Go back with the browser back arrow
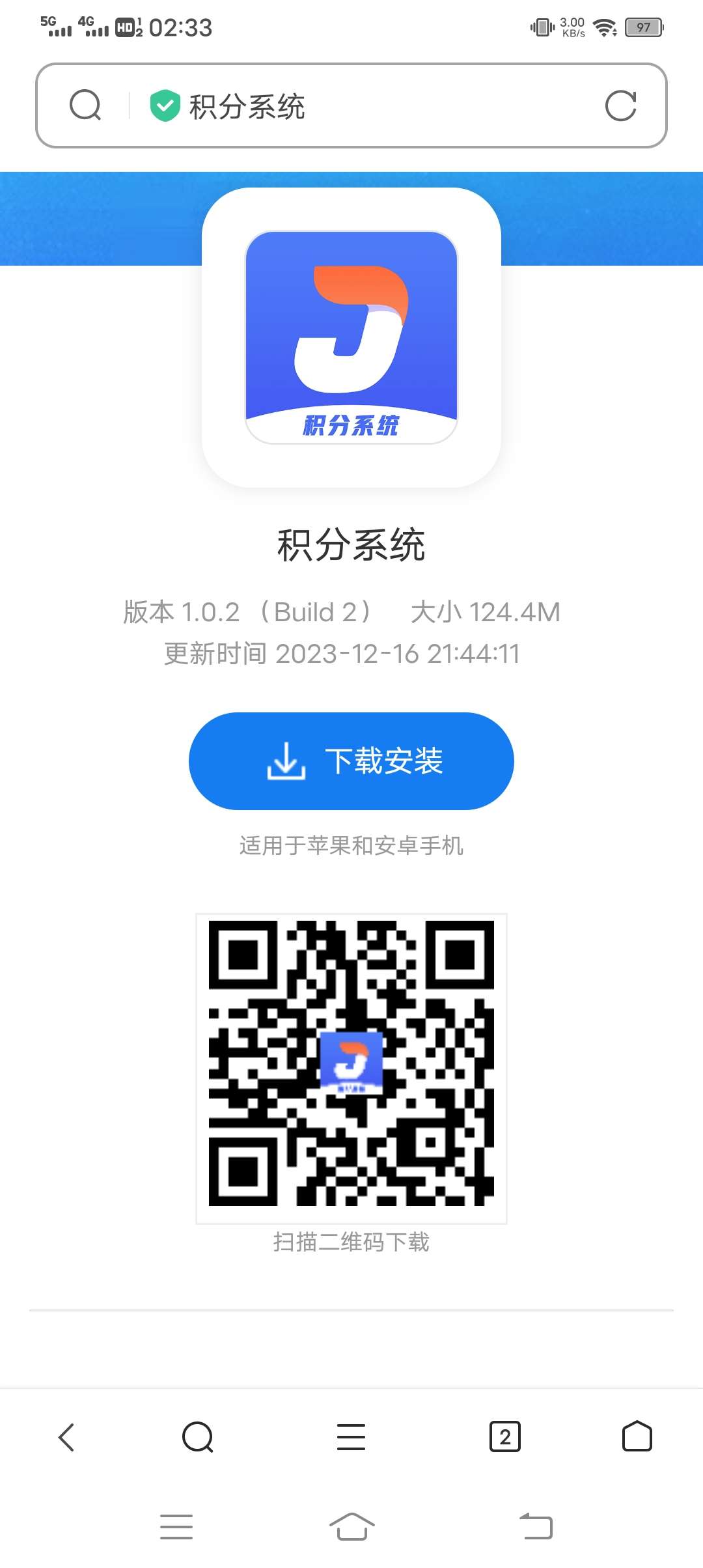 66,1436
